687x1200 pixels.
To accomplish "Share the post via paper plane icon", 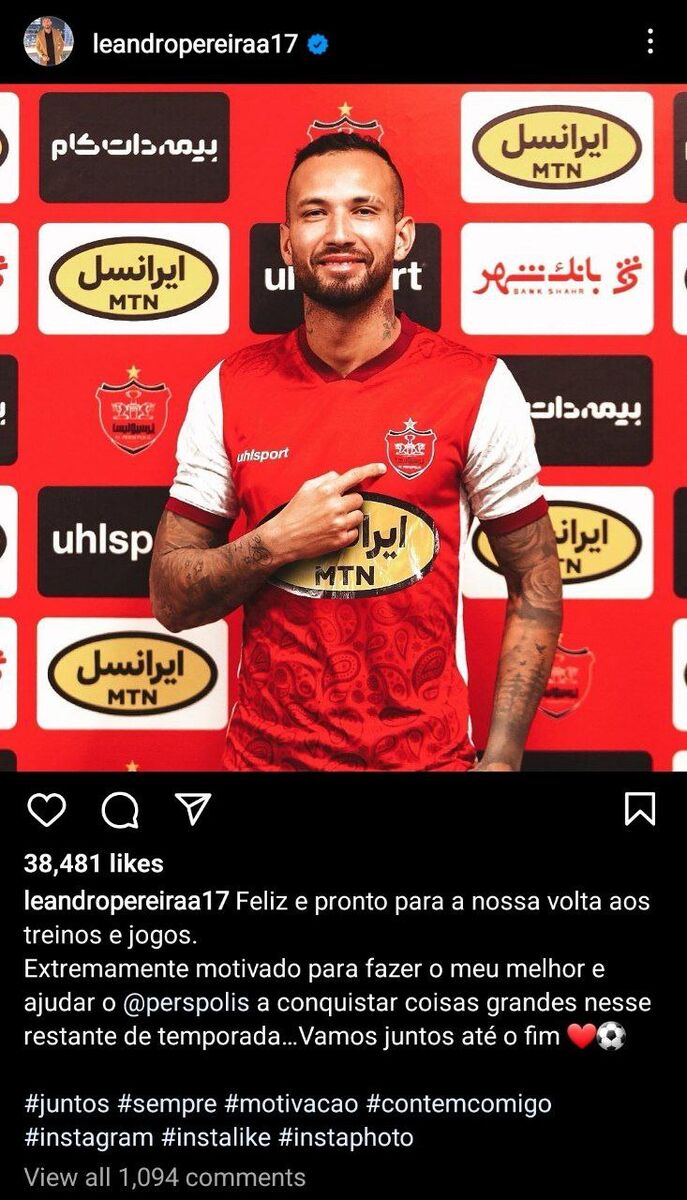I will point(192,808).
